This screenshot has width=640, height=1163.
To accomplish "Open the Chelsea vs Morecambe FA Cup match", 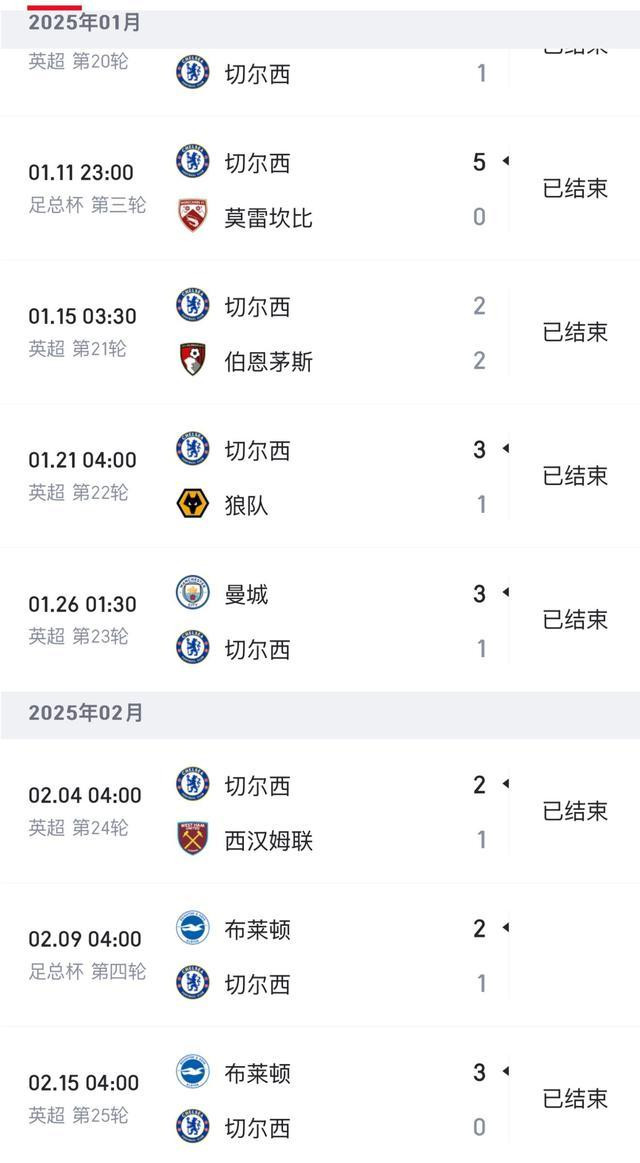I will pos(320,188).
